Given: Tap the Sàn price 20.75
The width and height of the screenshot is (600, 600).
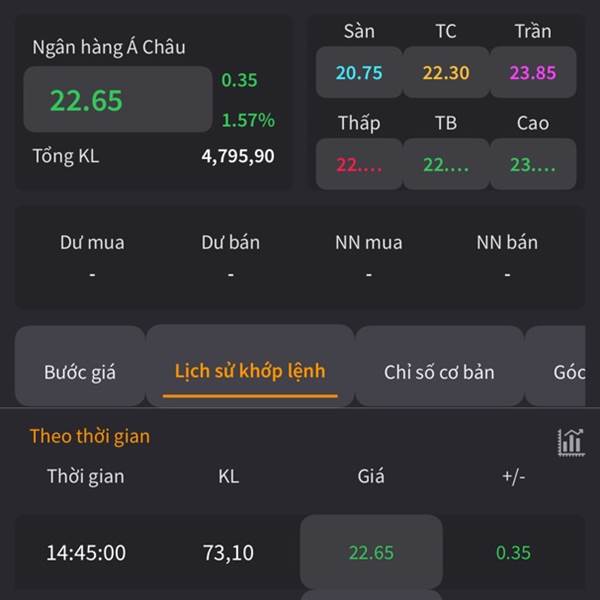Looking at the screenshot, I should coord(359,72).
